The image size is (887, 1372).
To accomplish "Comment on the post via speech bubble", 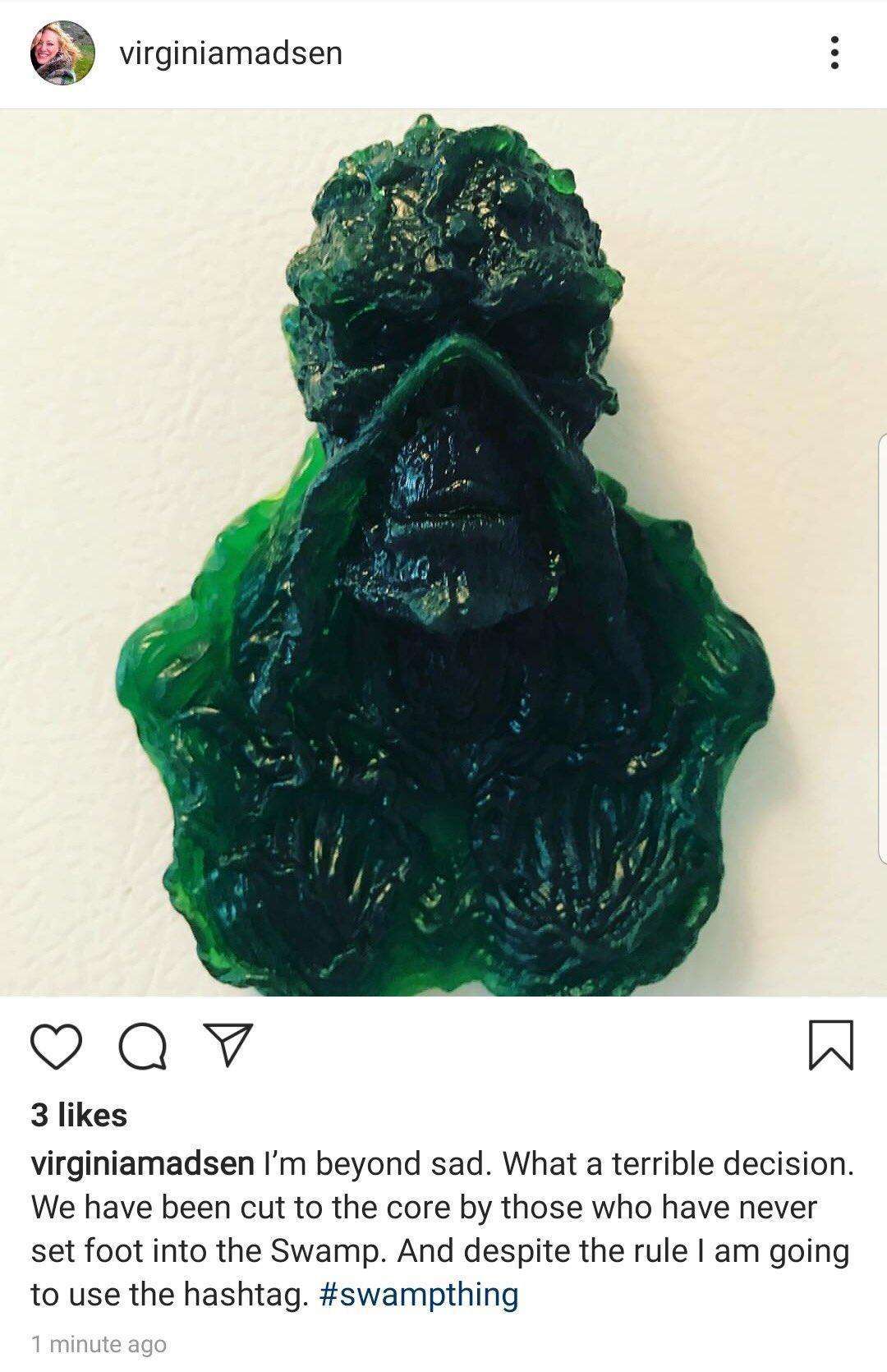I will tap(145, 1046).
